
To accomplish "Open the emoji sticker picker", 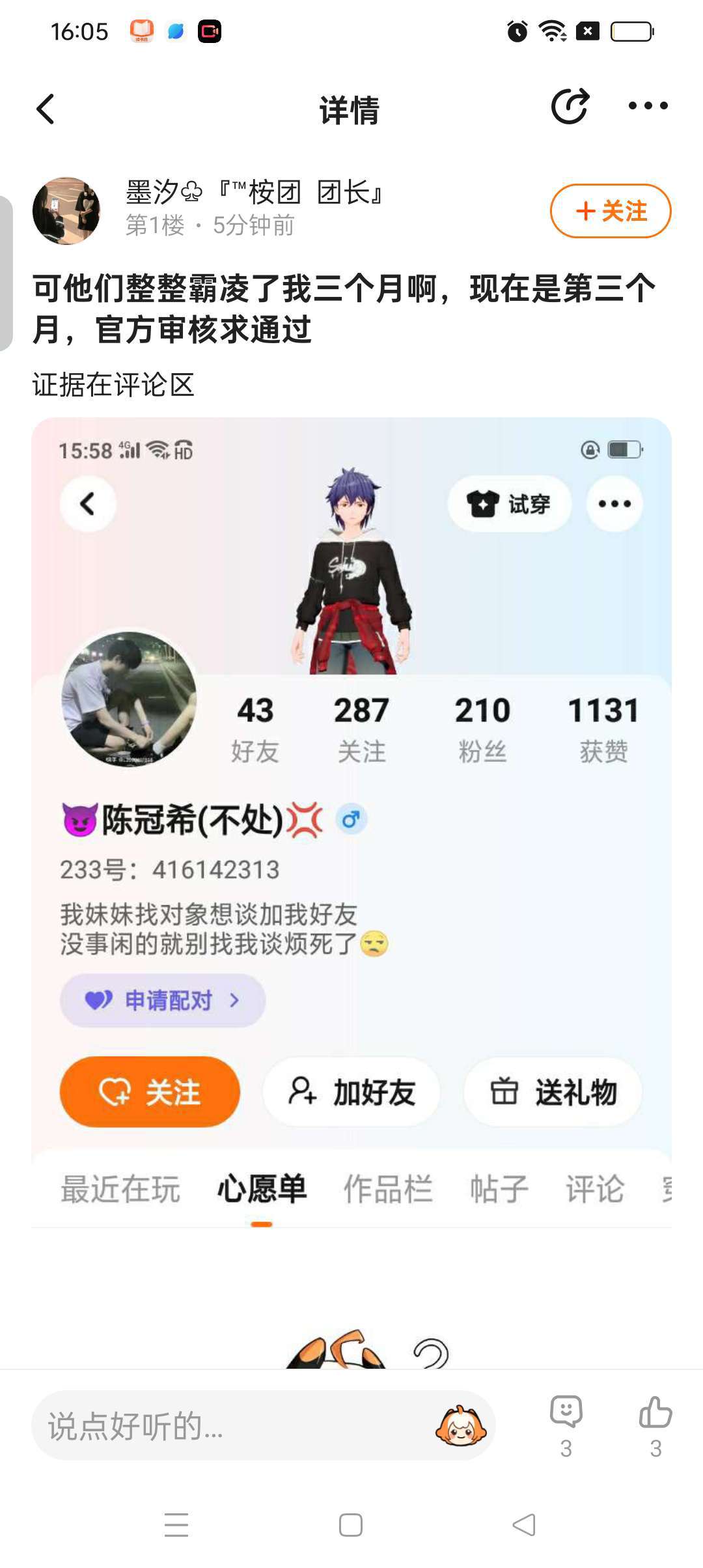I will point(461,1426).
